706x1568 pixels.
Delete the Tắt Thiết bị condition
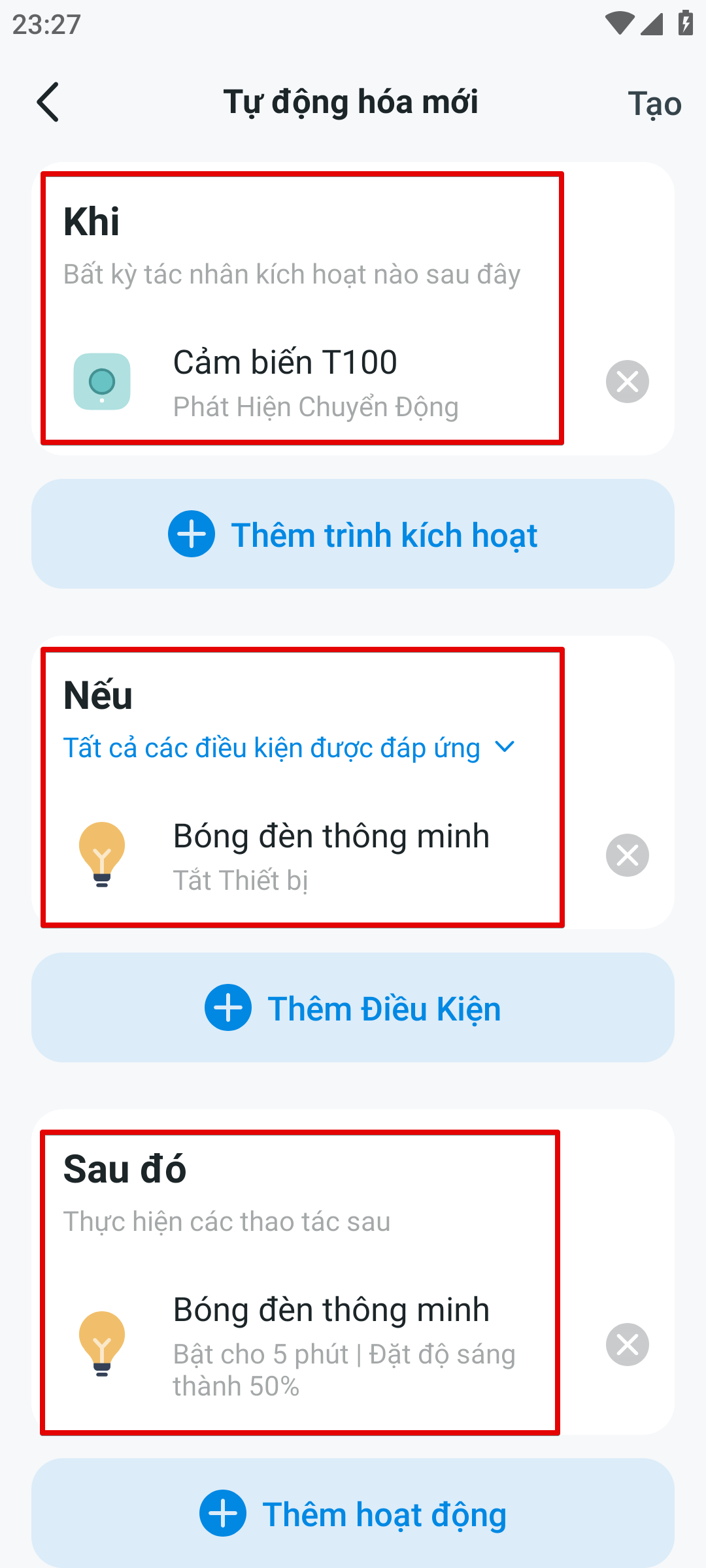pyautogui.click(x=627, y=855)
